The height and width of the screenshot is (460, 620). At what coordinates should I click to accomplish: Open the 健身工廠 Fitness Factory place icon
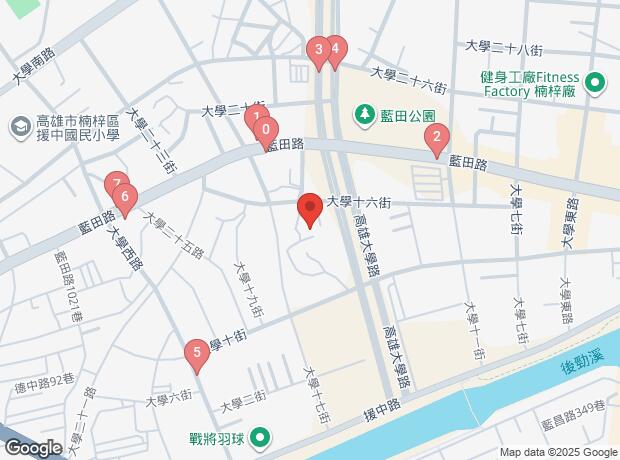596,83
